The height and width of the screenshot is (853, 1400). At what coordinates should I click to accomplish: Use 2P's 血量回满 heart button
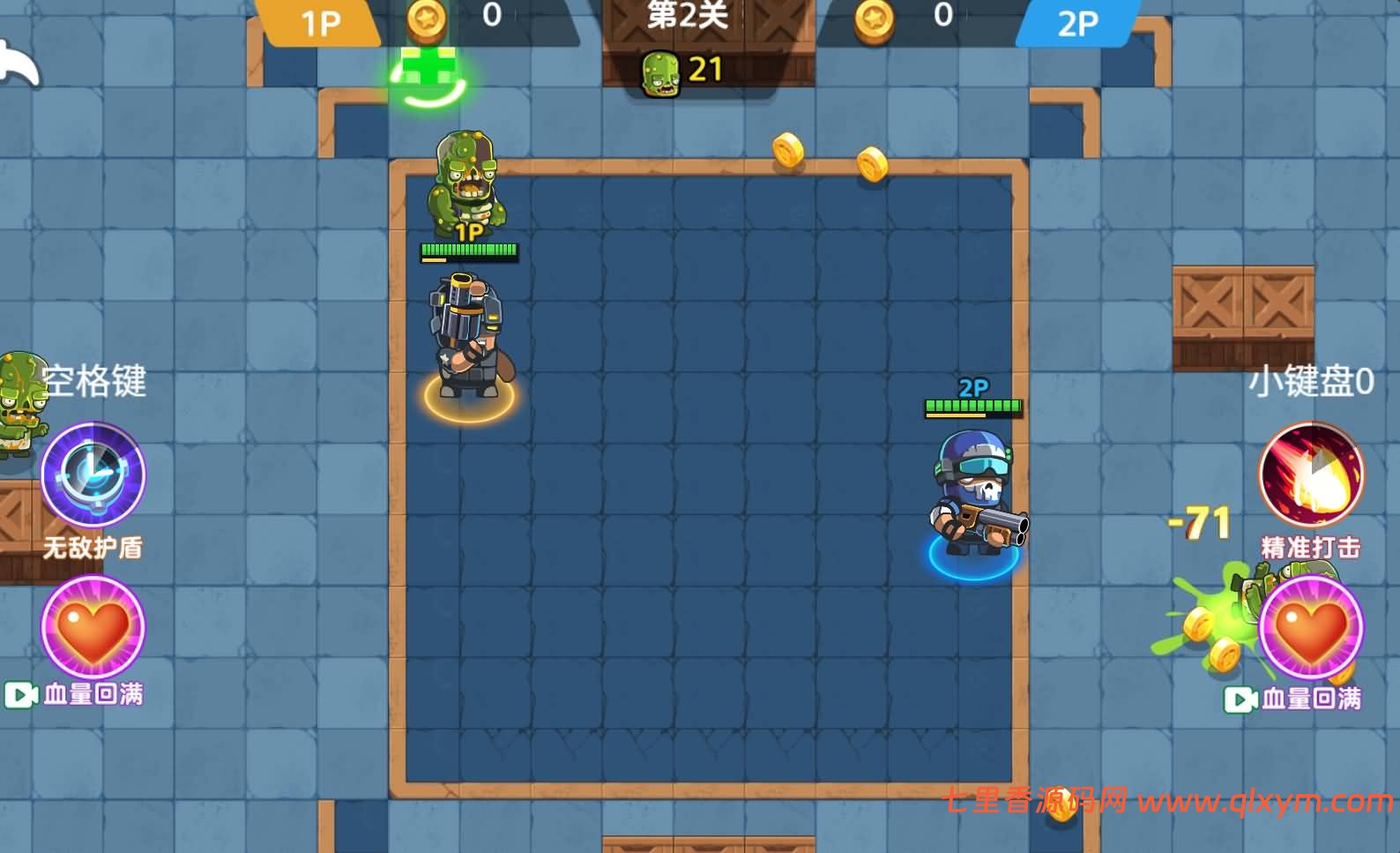click(1311, 627)
